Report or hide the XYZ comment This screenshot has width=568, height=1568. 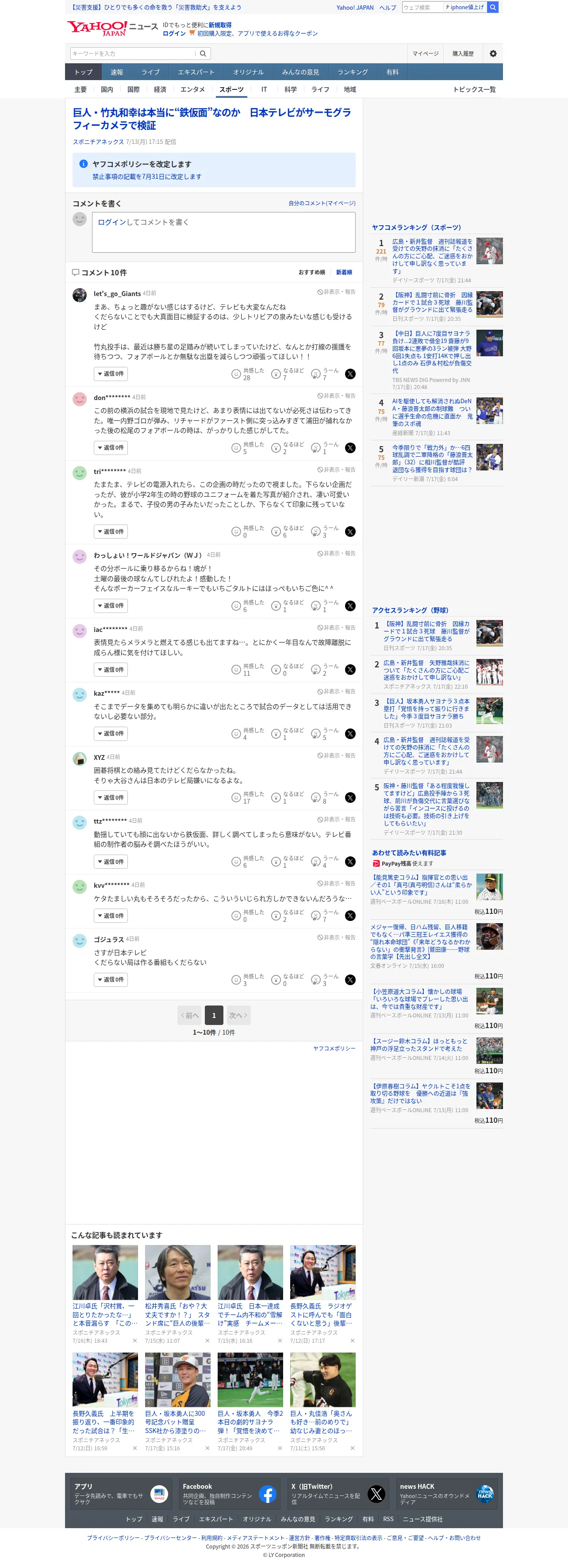point(336,755)
